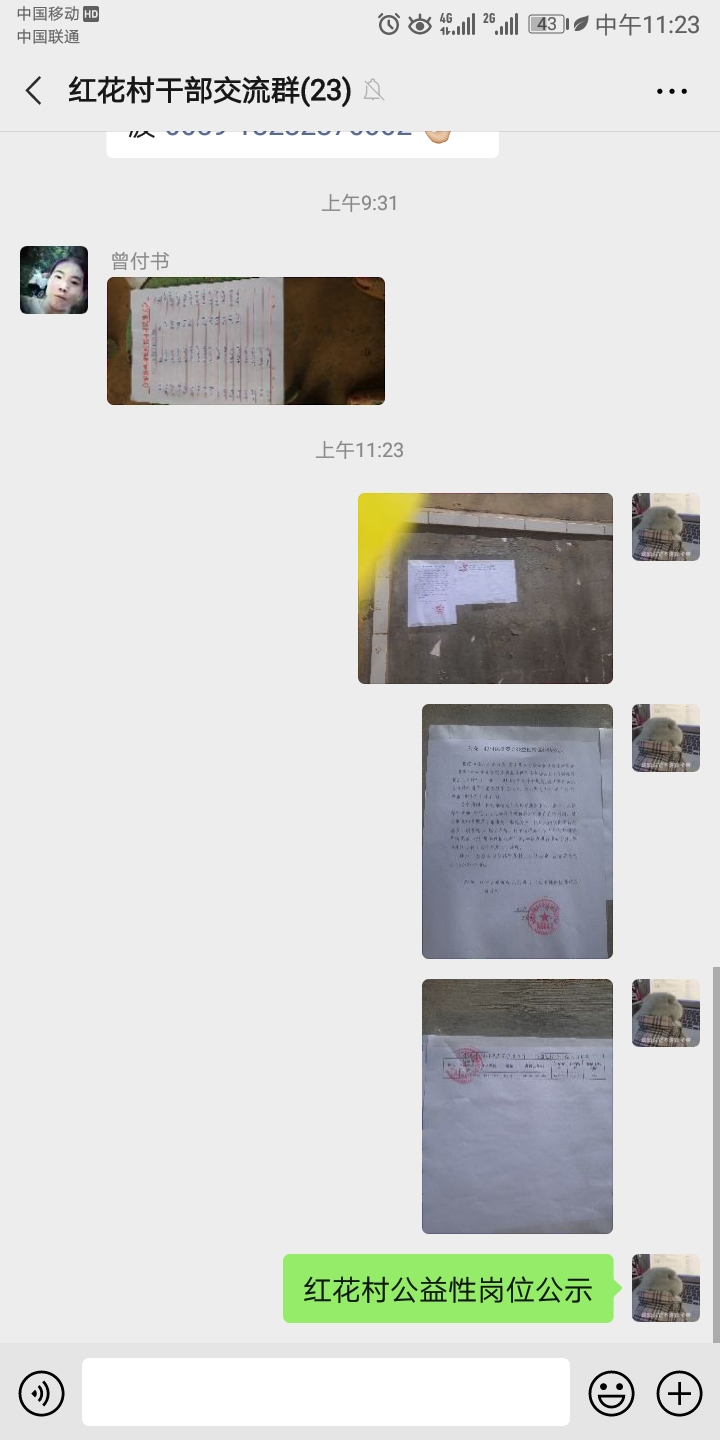
Task: Switch to voice message input
Action: (41, 1392)
